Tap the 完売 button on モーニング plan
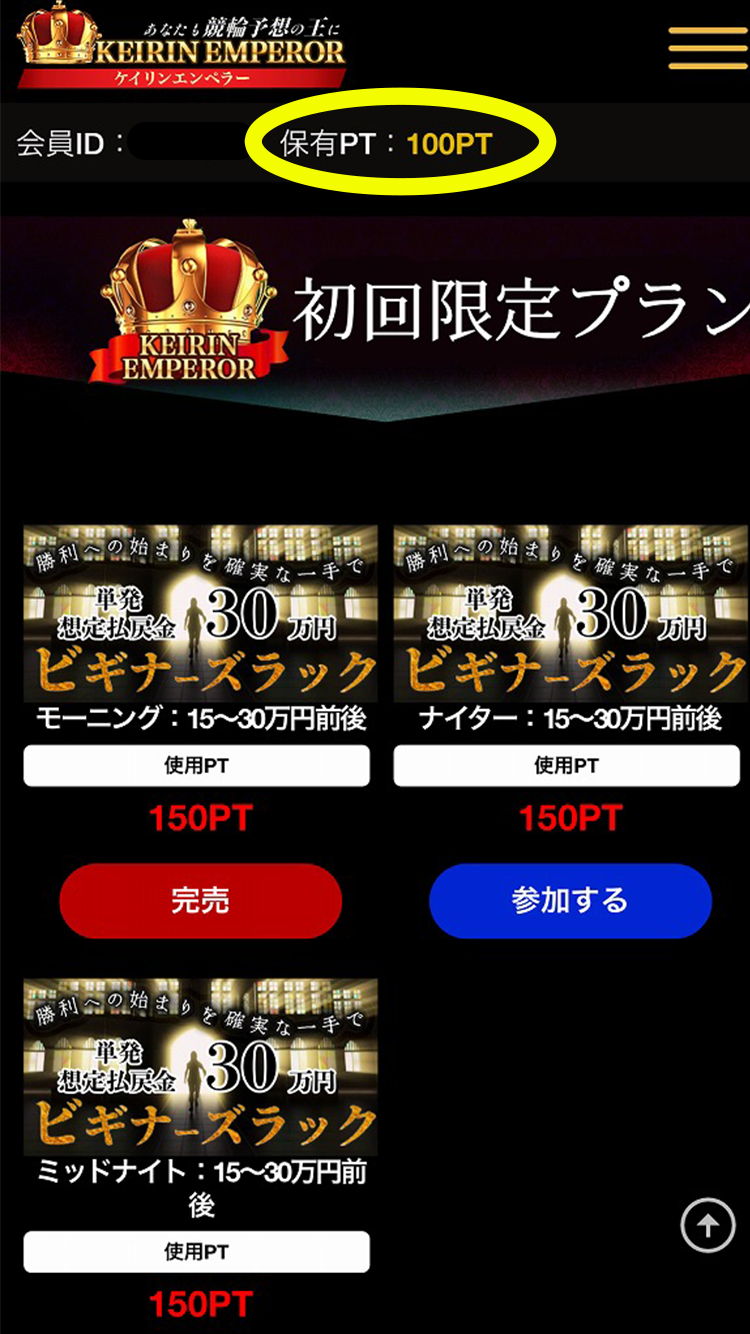The image size is (750, 1334). (200, 901)
